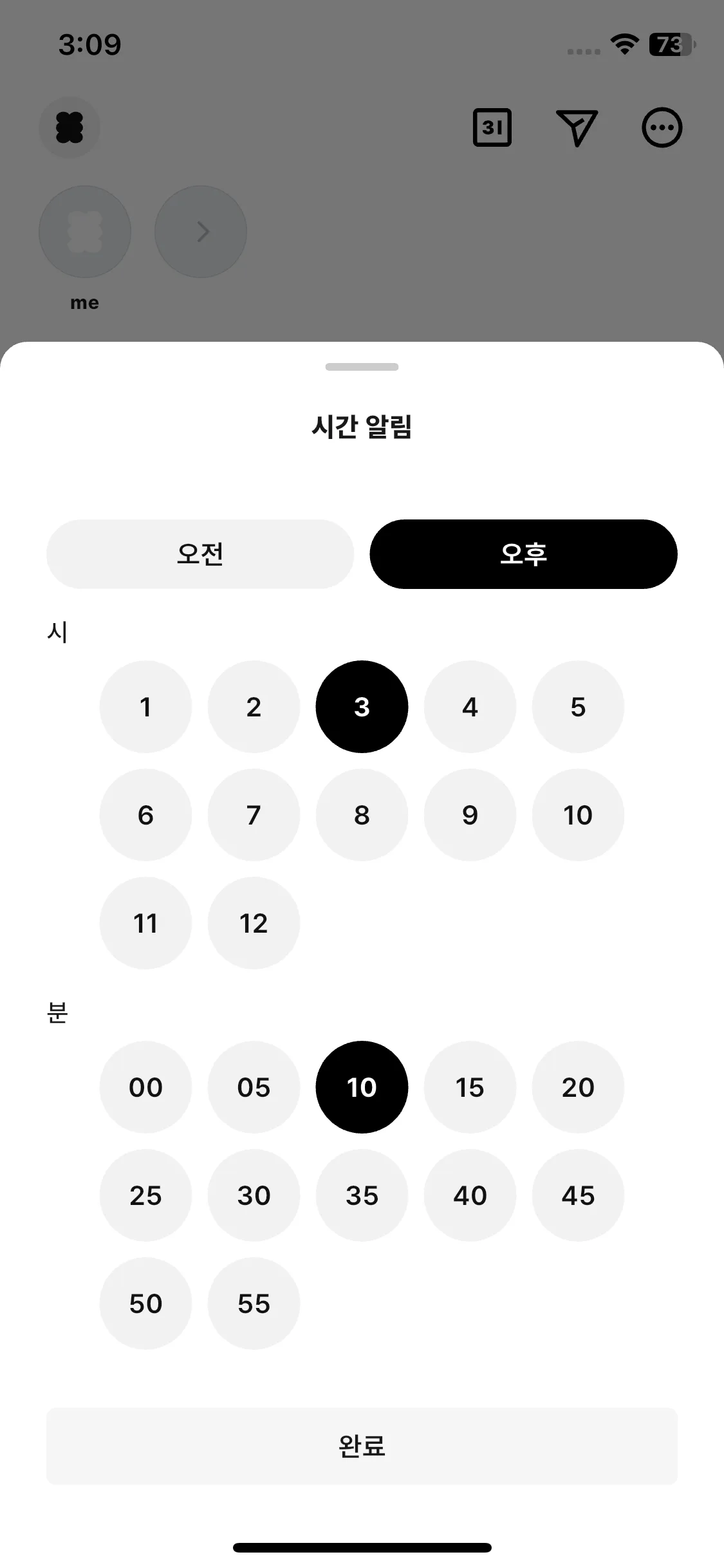Set the hour to 11
Screen dimensions: 724x1568
(x=145, y=923)
